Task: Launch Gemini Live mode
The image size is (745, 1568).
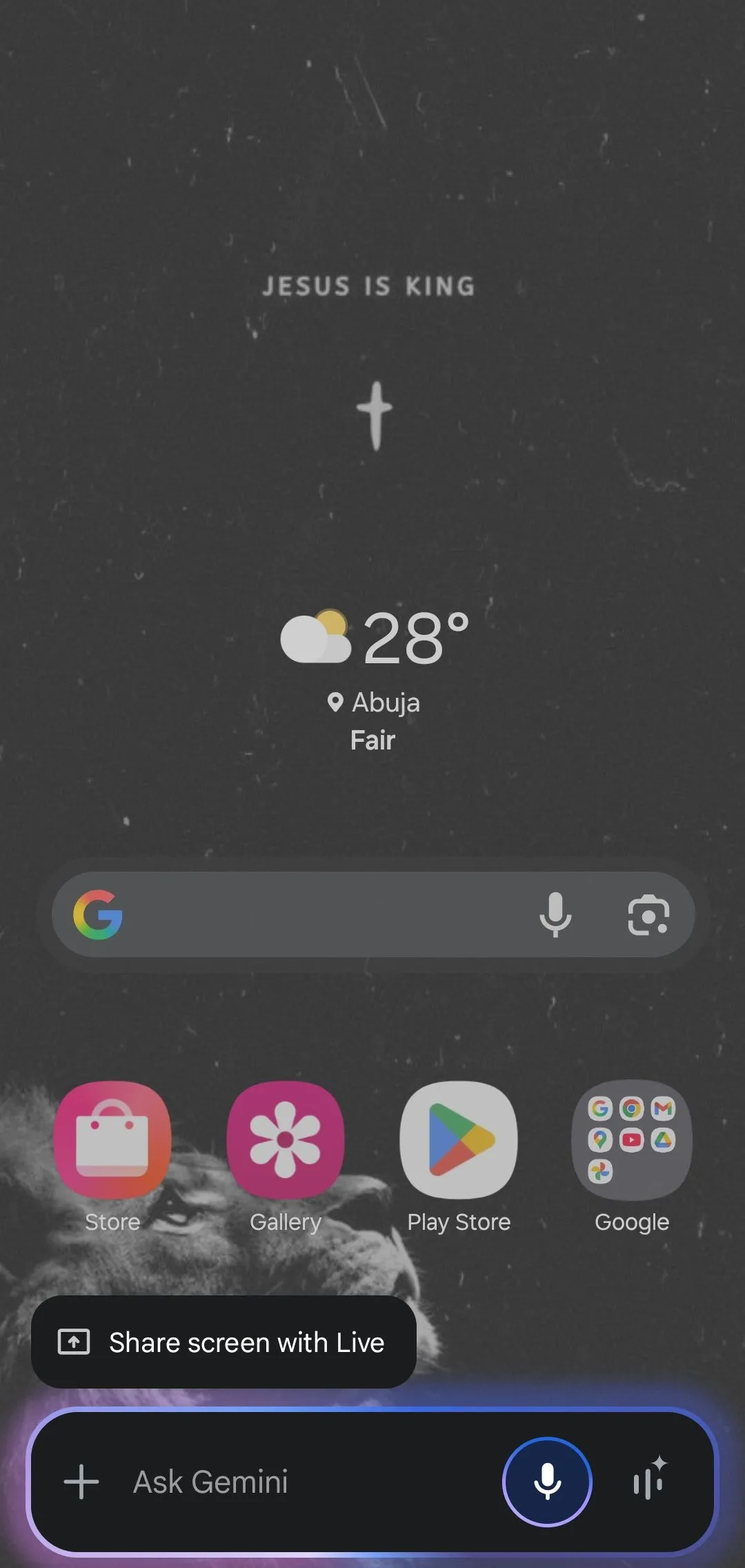Action: click(649, 1480)
